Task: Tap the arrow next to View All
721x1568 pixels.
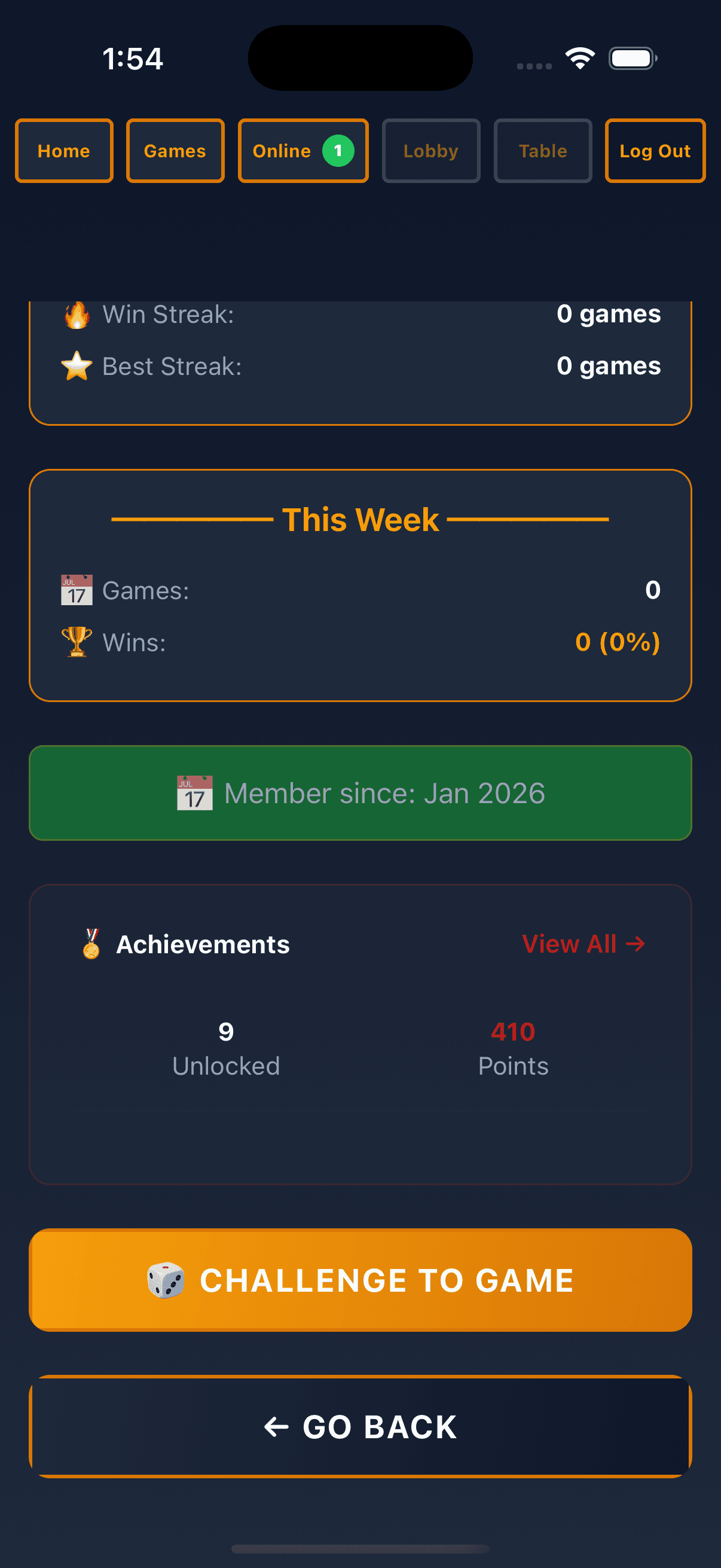Action: point(637,944)
